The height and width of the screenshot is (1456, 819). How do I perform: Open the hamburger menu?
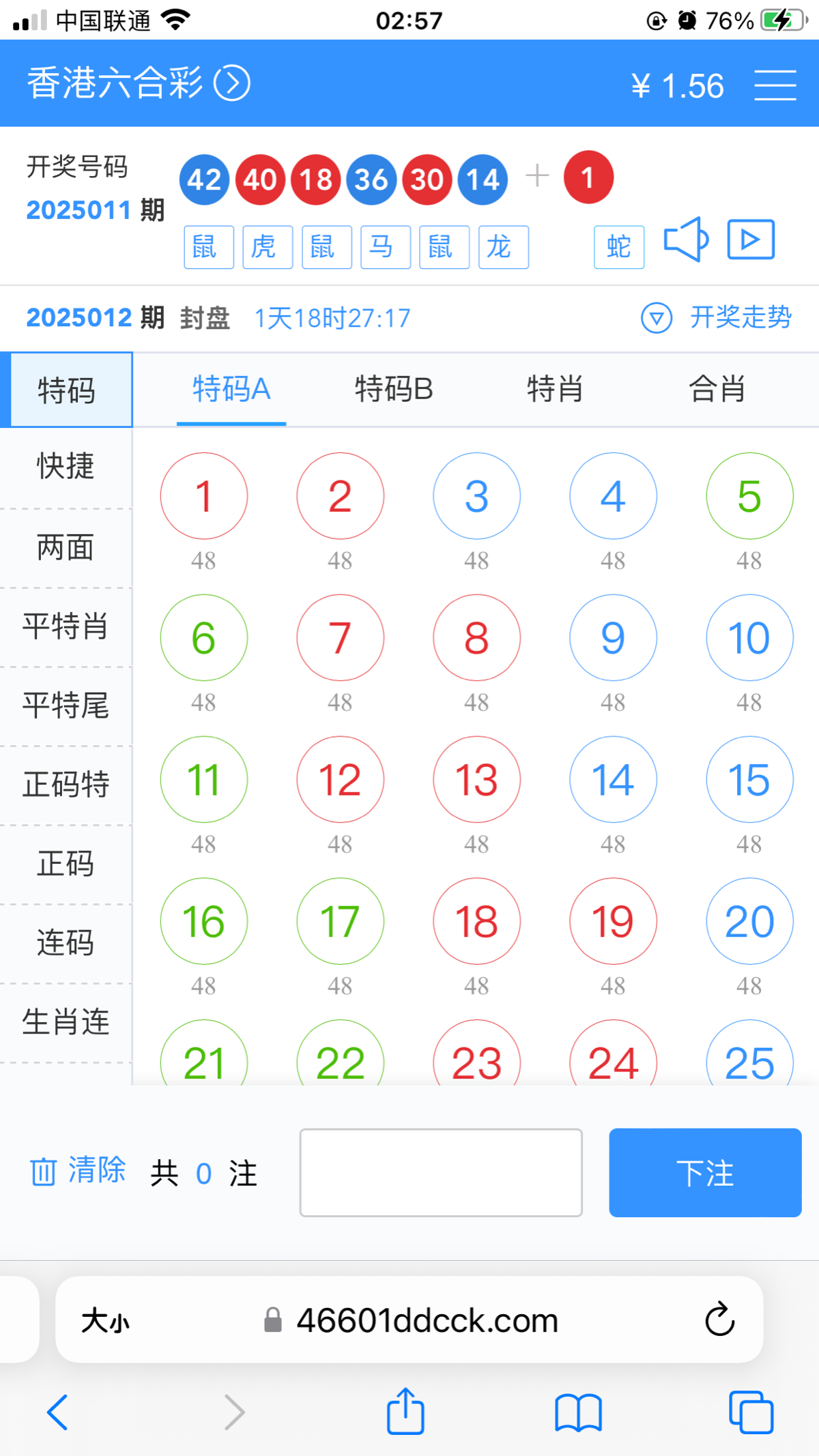point(775,85)
